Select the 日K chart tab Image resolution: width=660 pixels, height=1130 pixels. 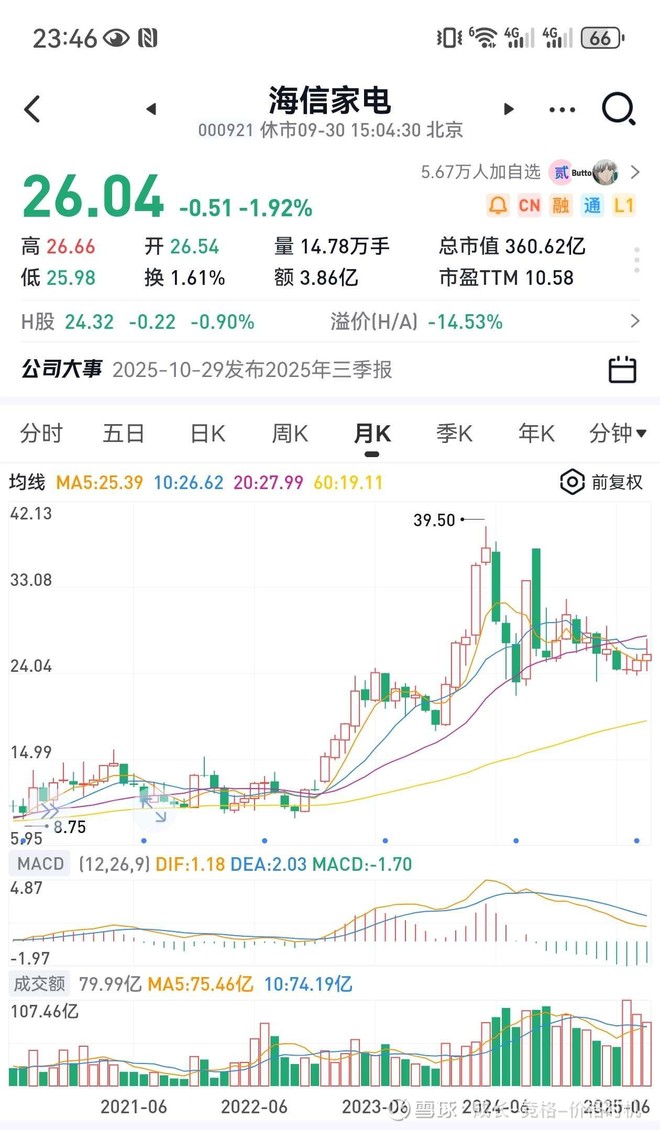tap(208, 433)
